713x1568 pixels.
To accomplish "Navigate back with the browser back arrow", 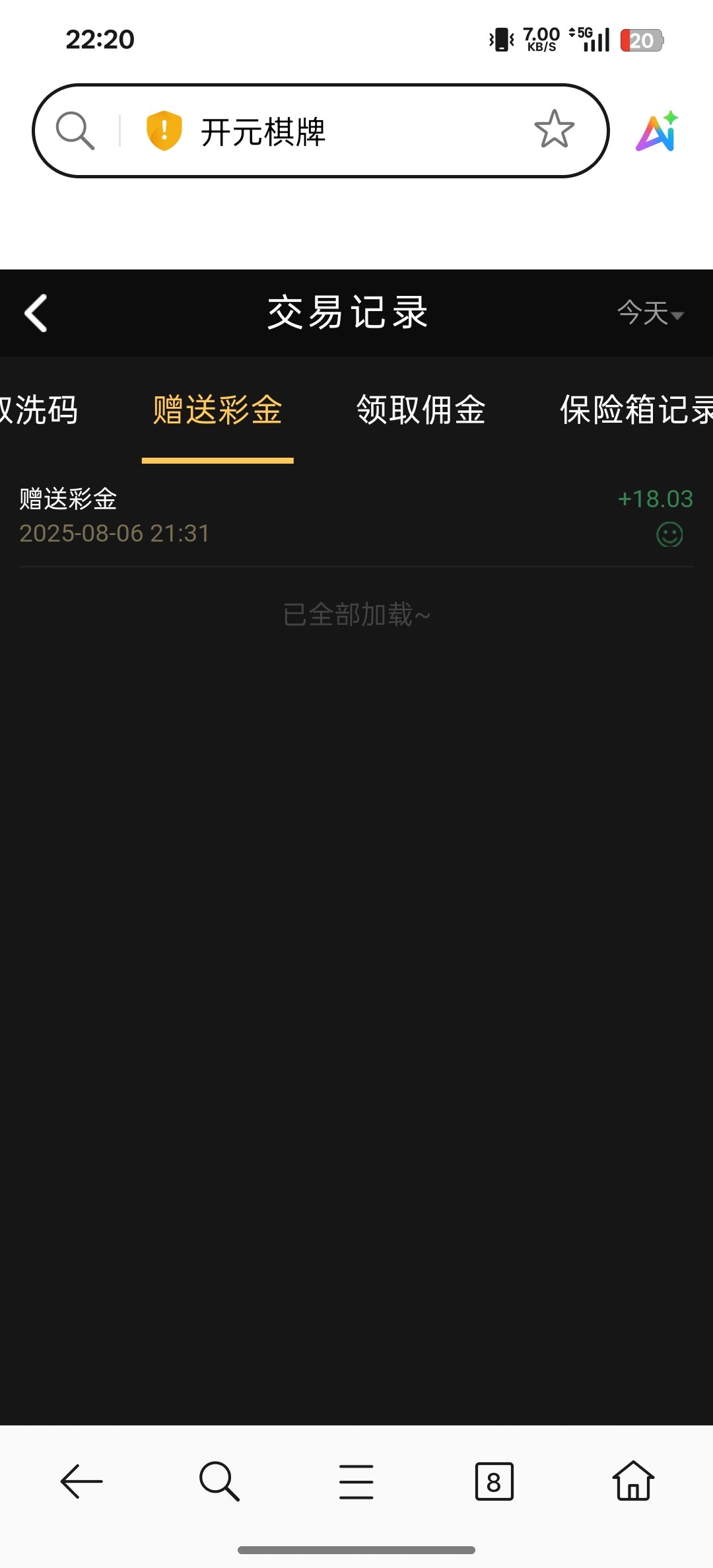I will click(x=81, y=1481).
